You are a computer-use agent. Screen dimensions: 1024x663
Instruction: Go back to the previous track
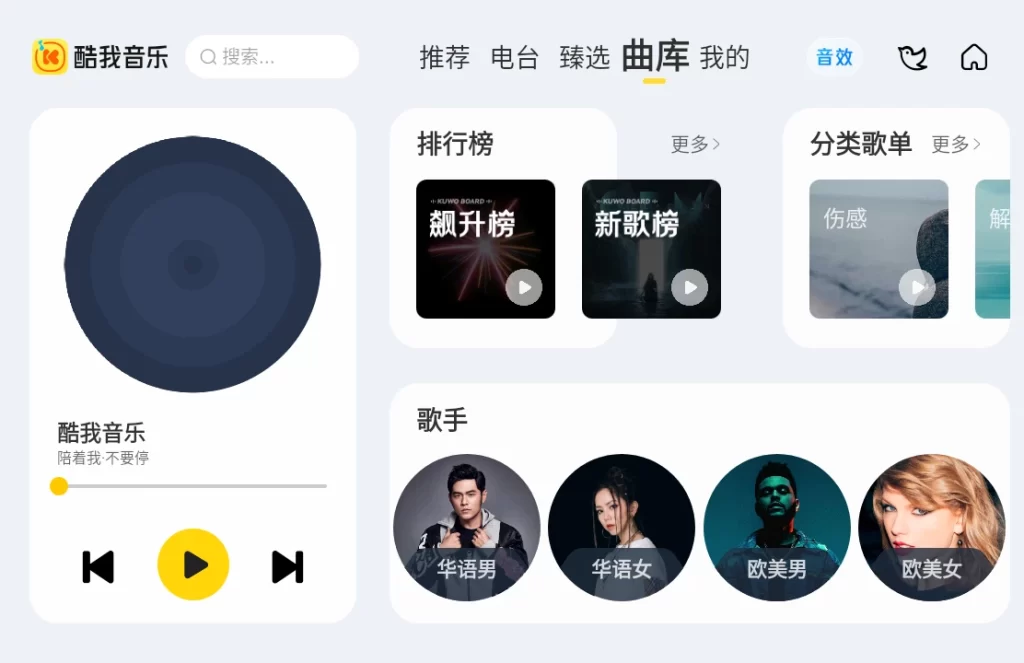(98, 567)
